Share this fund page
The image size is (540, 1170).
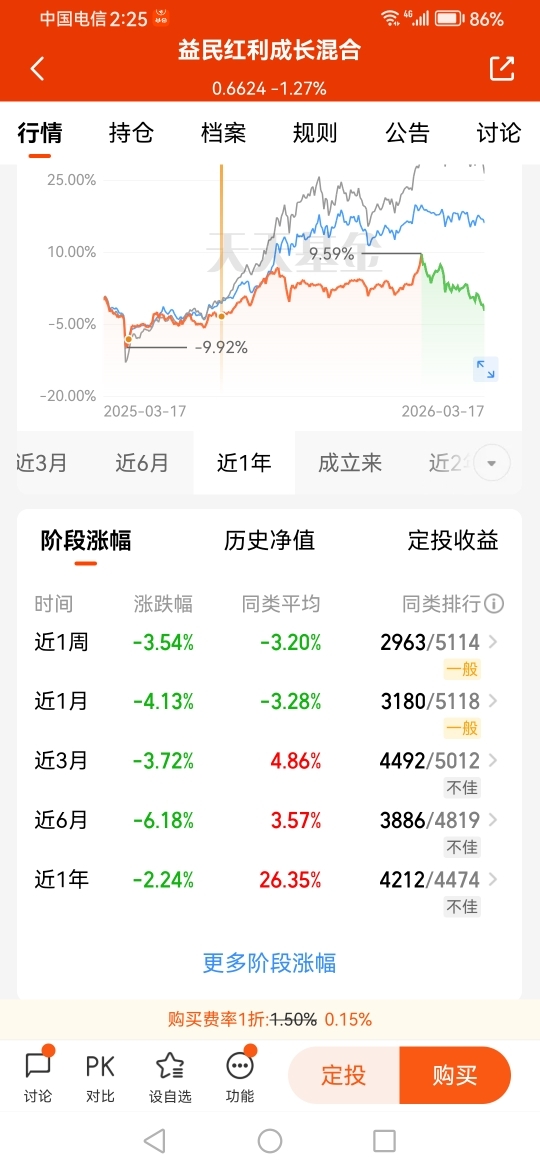(502, 68)
